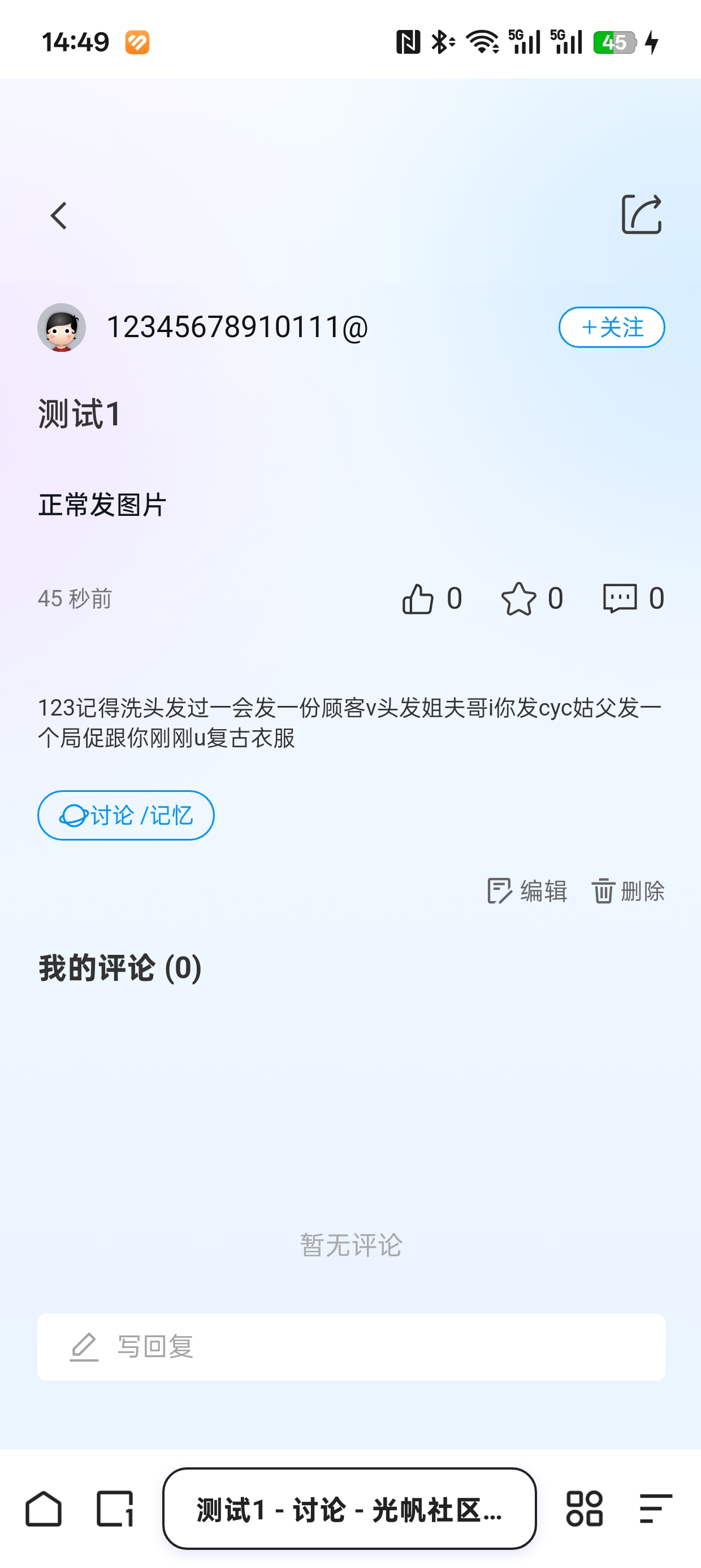The image size is (701, 1568).
Task: Delete this post via 删除
Action: (x=628, y=891)
